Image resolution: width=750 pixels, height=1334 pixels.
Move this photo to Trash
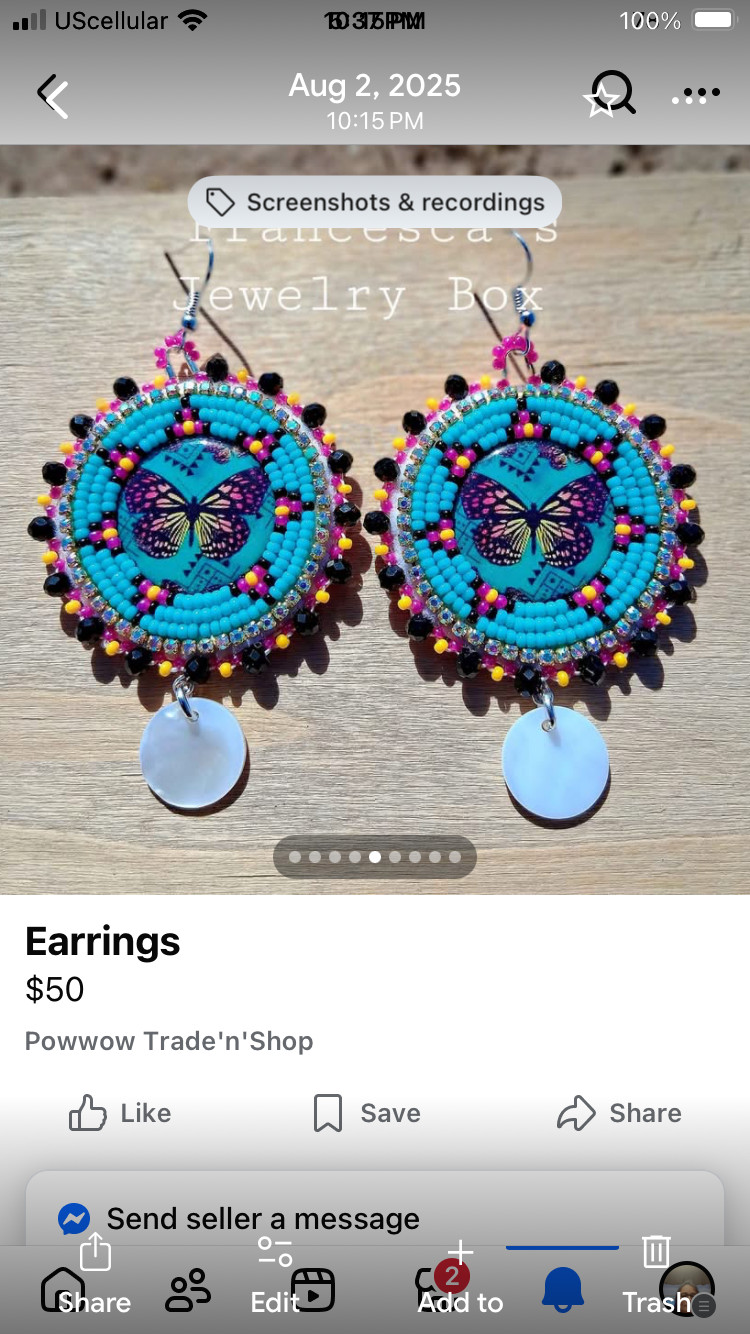656,1275
